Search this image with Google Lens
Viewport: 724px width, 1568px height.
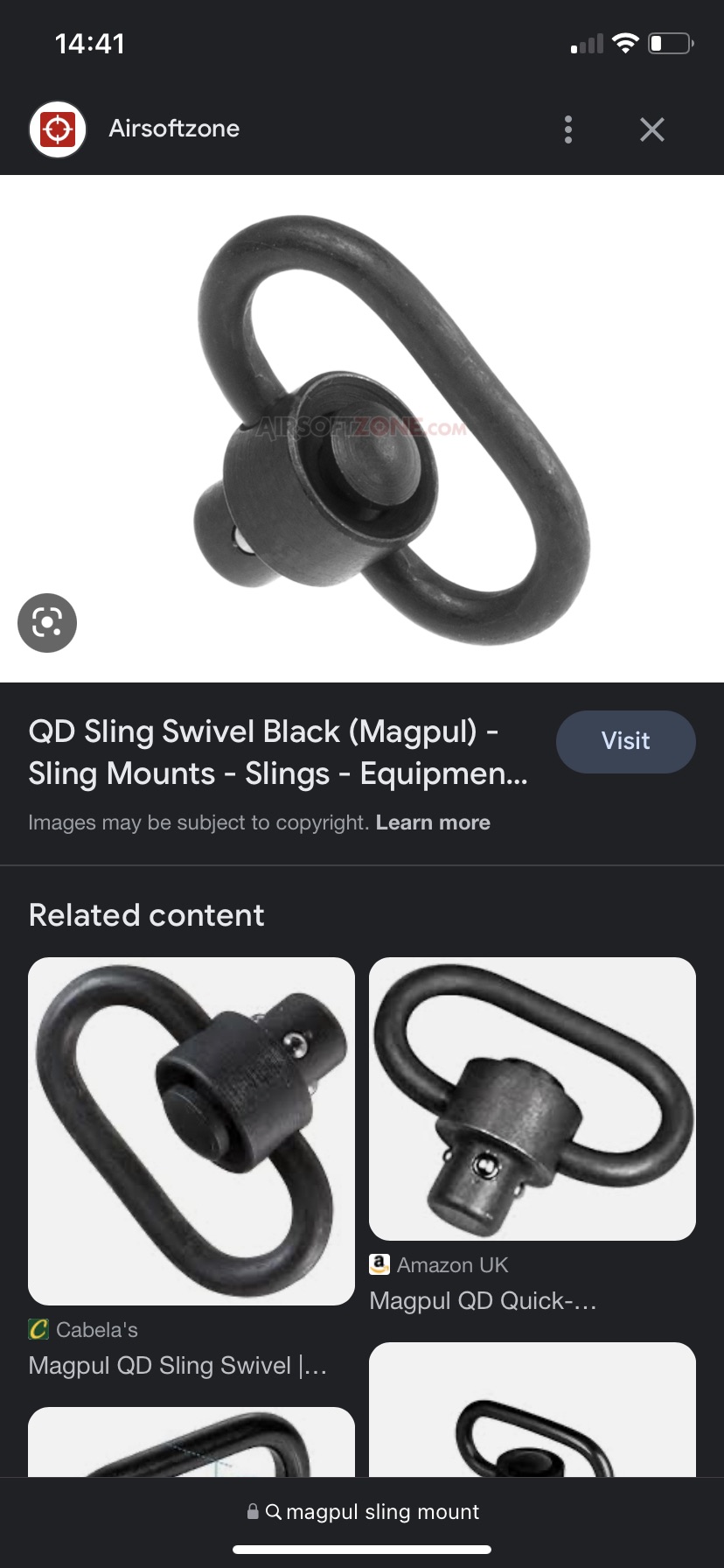[47, 623]
